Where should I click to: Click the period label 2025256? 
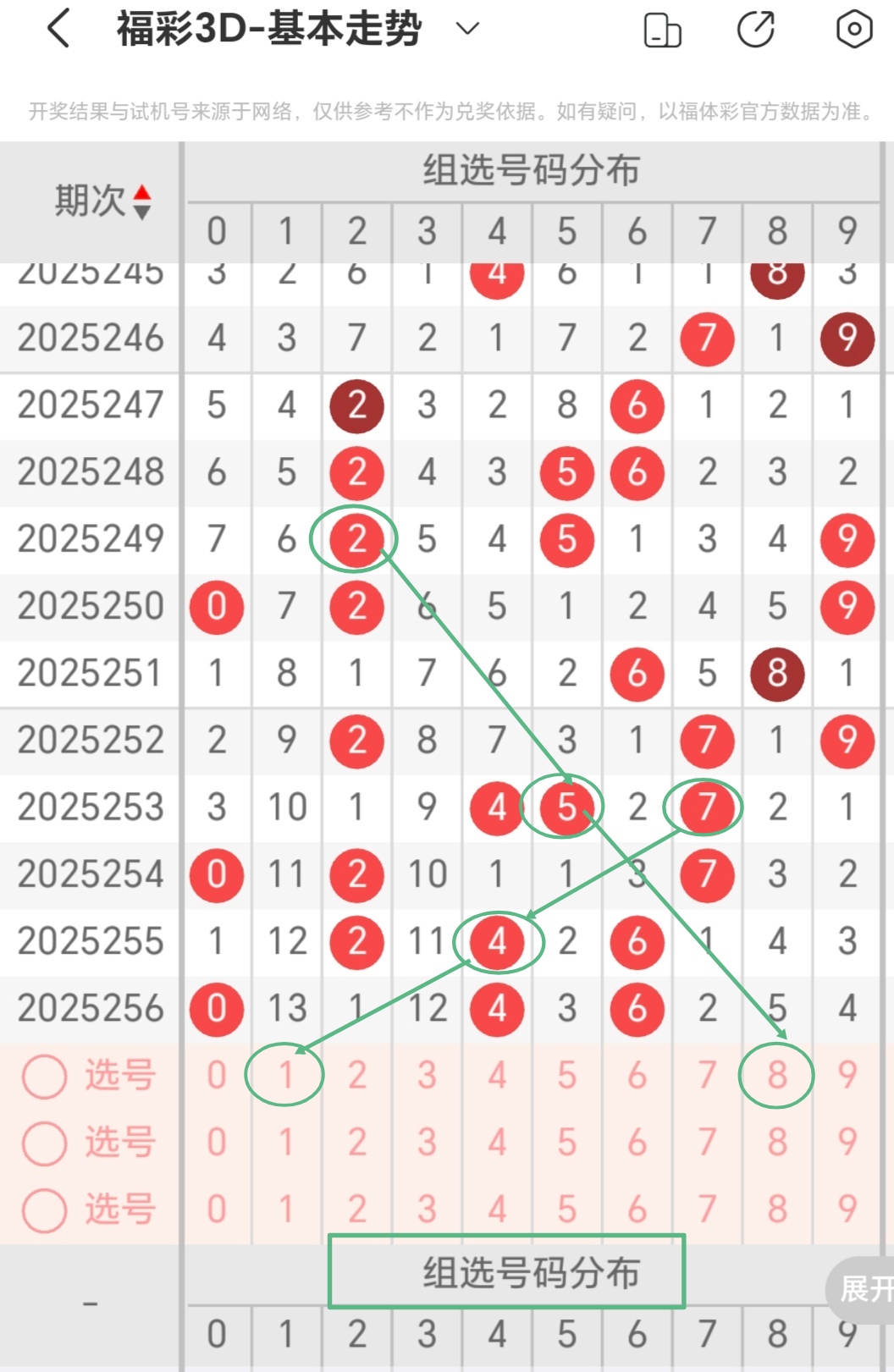(x=91, y=1007)
